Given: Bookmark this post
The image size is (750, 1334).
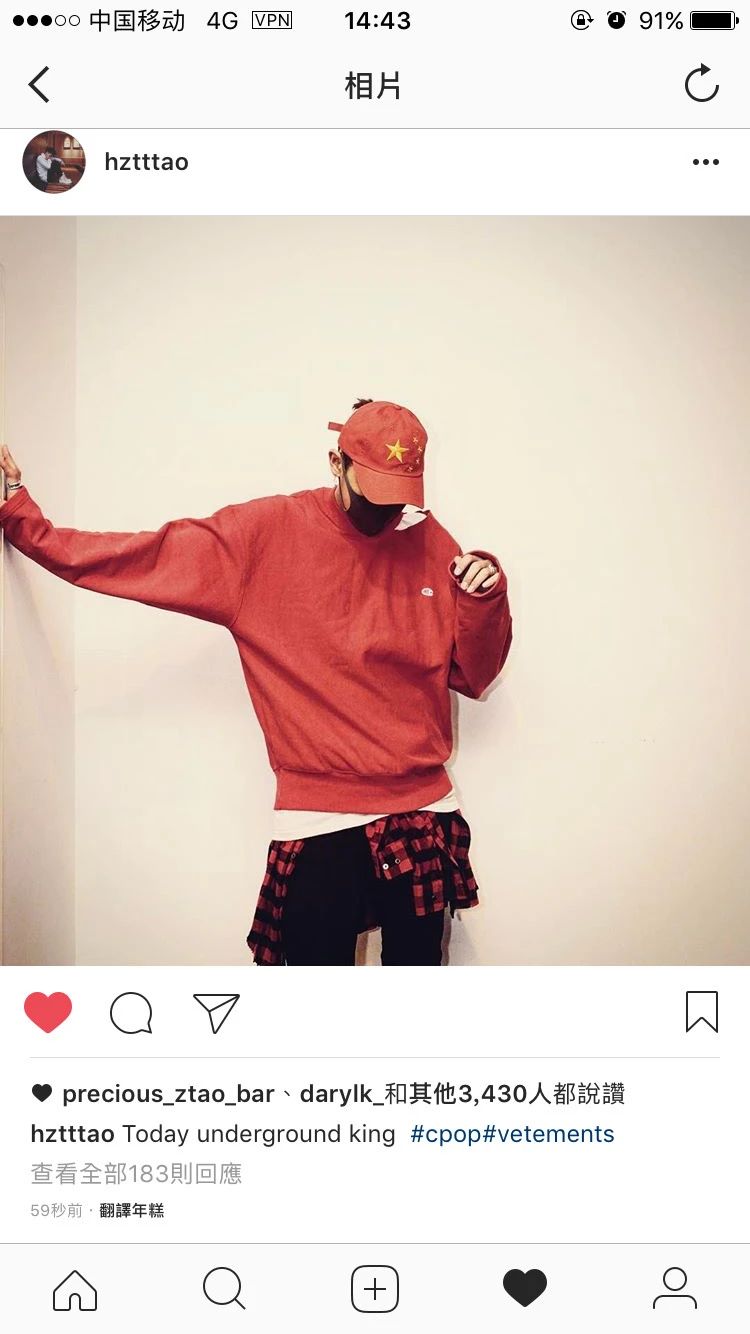Looking at the screenshot, I should tap(701, 1012).
